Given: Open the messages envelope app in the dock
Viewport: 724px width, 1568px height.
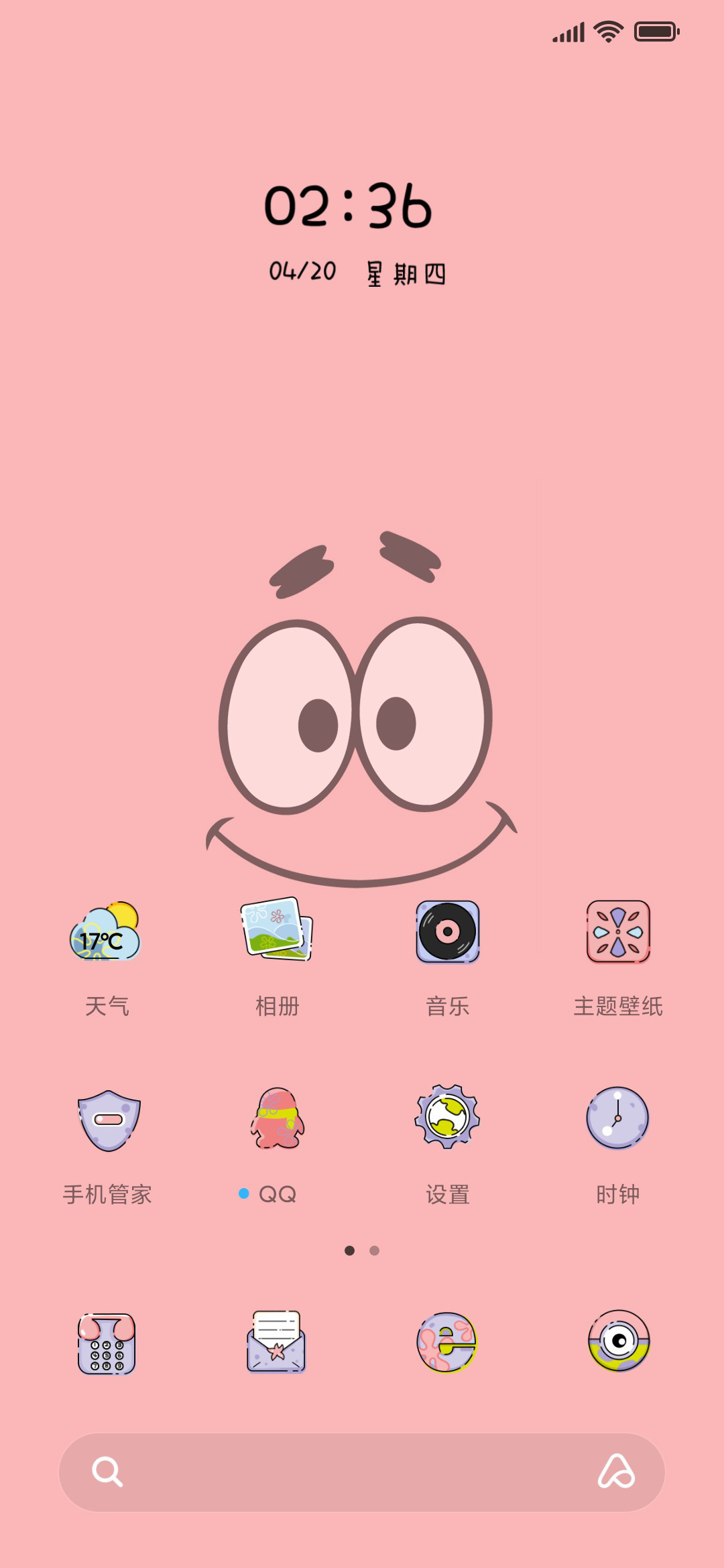Looking at the screenshot, I should [x=276, y=1342].
